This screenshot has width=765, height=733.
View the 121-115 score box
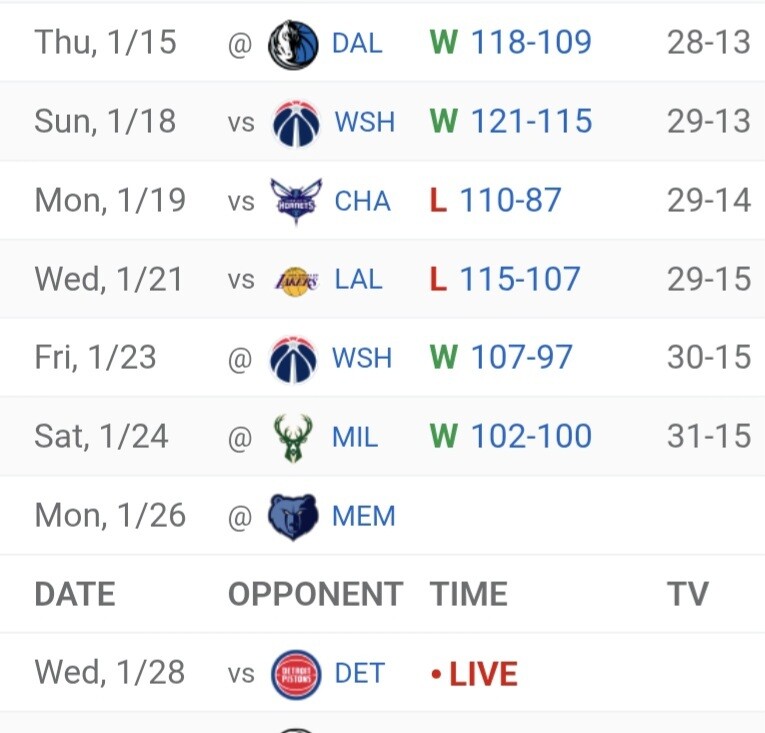(x=531, y=121)
